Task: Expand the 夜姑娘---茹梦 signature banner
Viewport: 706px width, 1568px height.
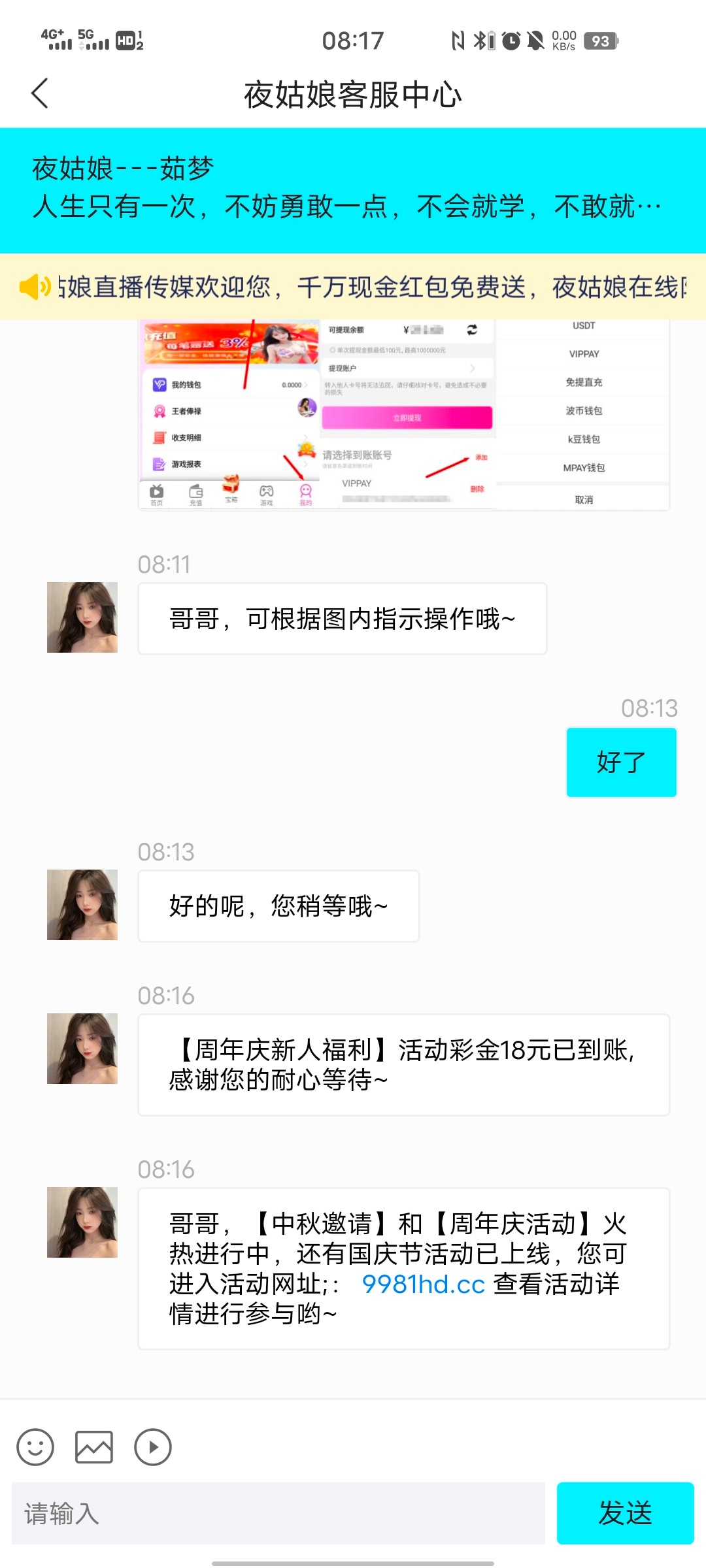Action: (x=353, y=189)
